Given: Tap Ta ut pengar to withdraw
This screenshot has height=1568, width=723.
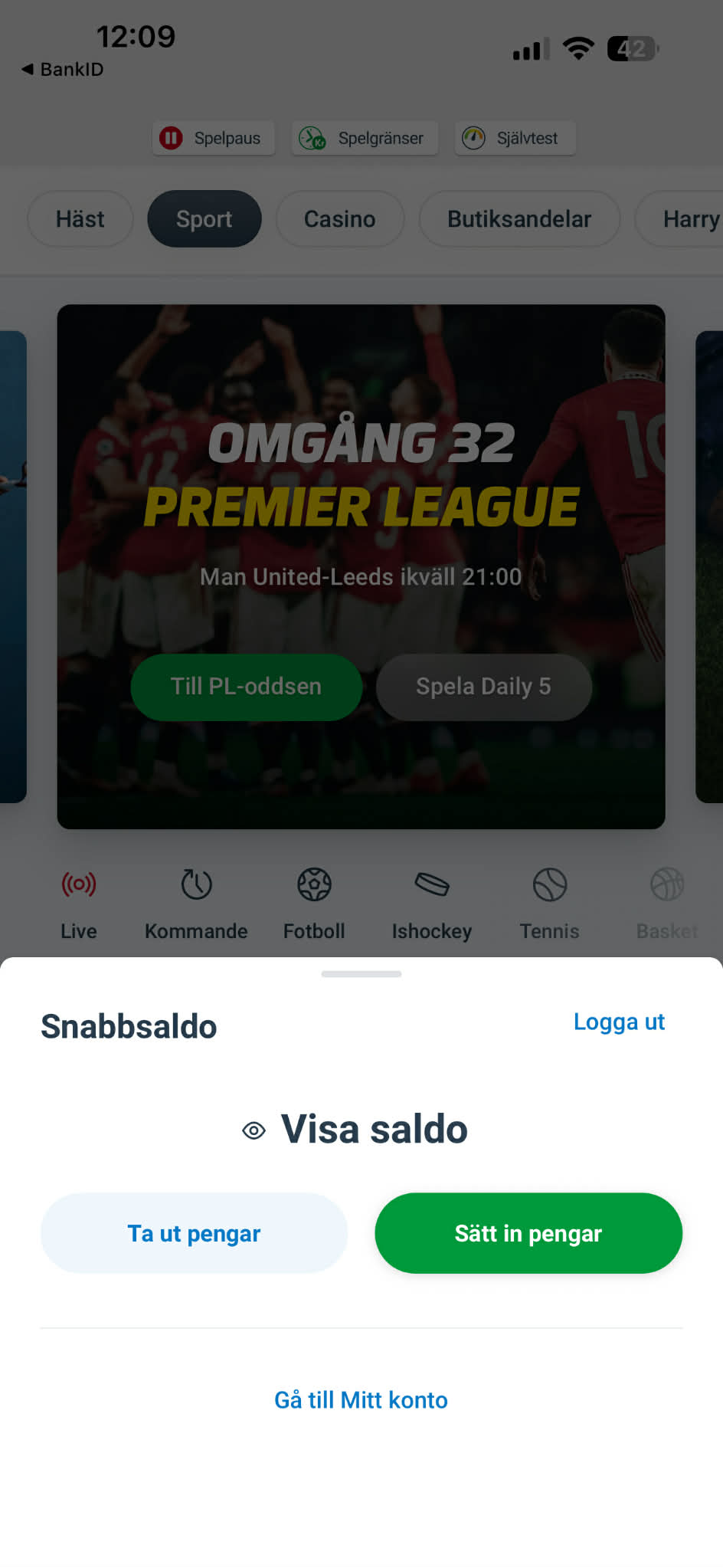Looking at the screenshot, I should click(194, 1233).
